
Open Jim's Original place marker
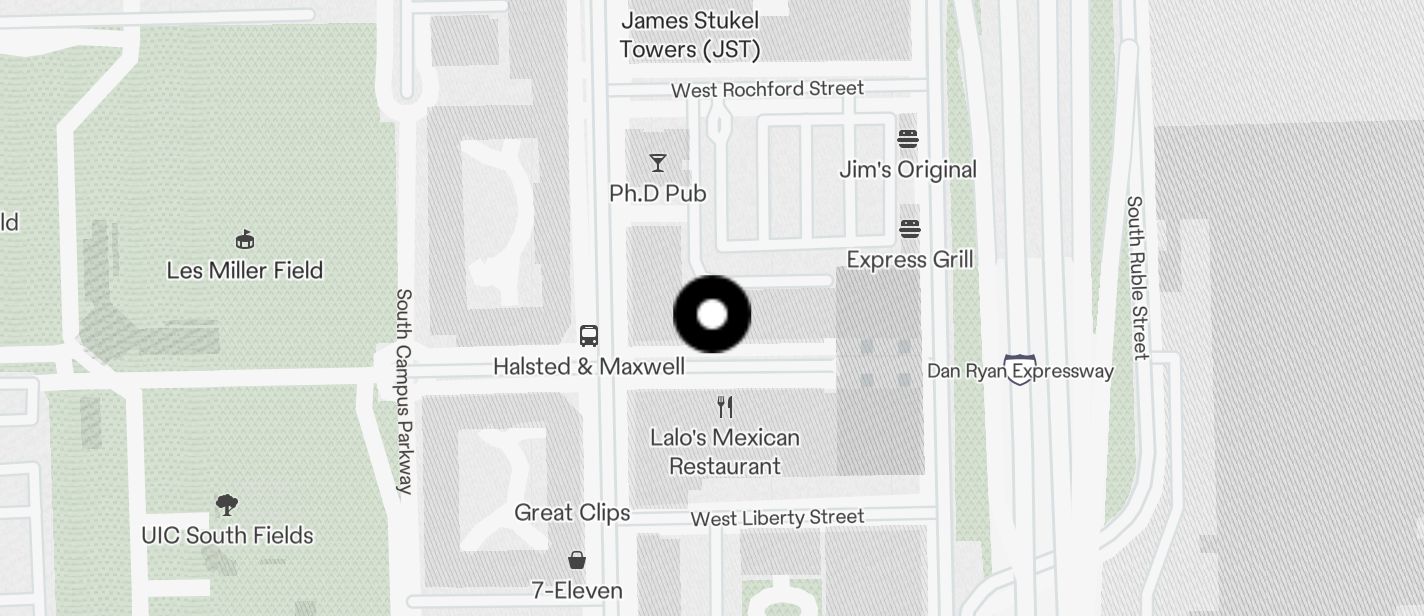(x=908, y=139)
